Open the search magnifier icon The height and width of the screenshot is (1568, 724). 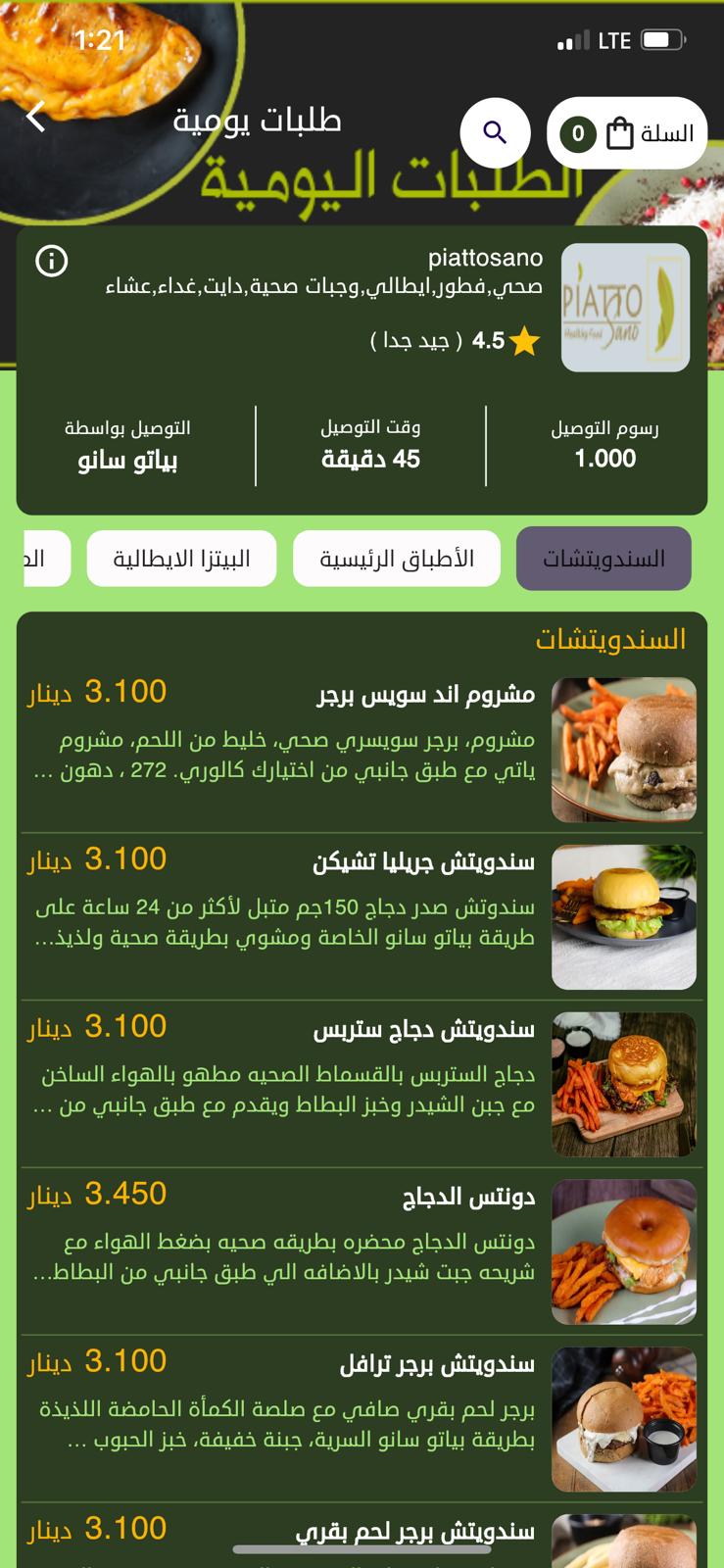point(495,132)
